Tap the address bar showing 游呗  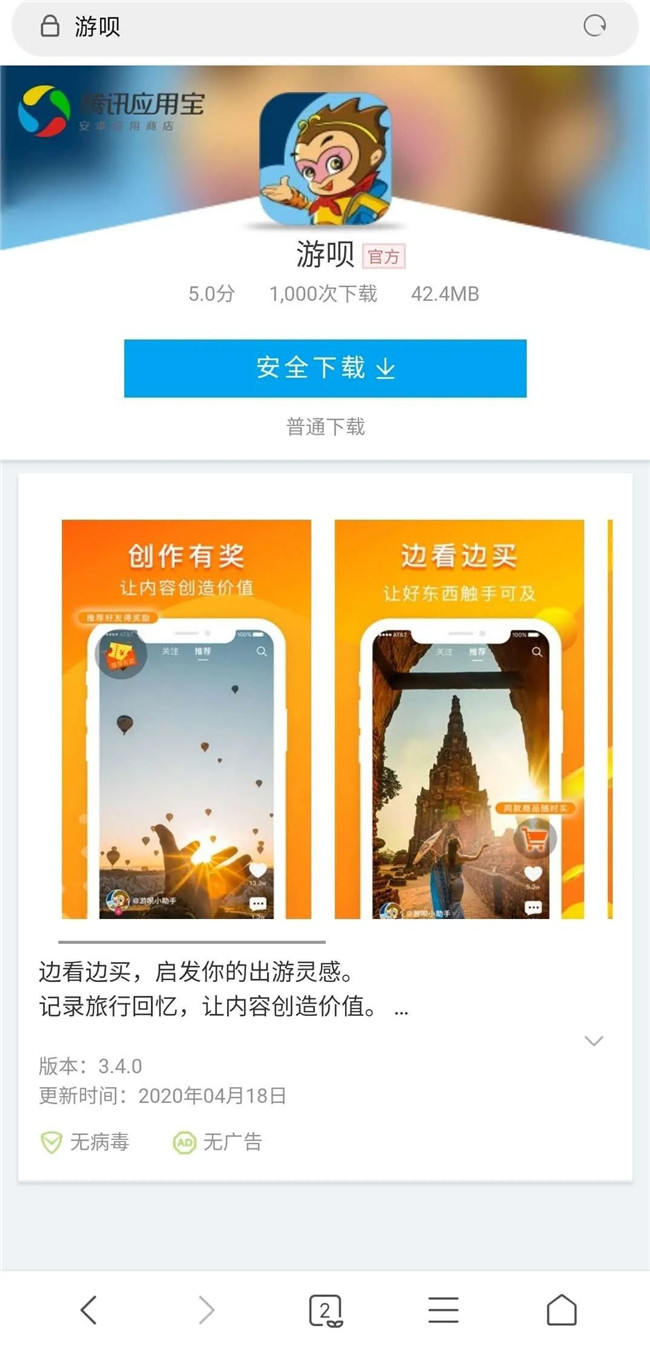pos(300,27)
